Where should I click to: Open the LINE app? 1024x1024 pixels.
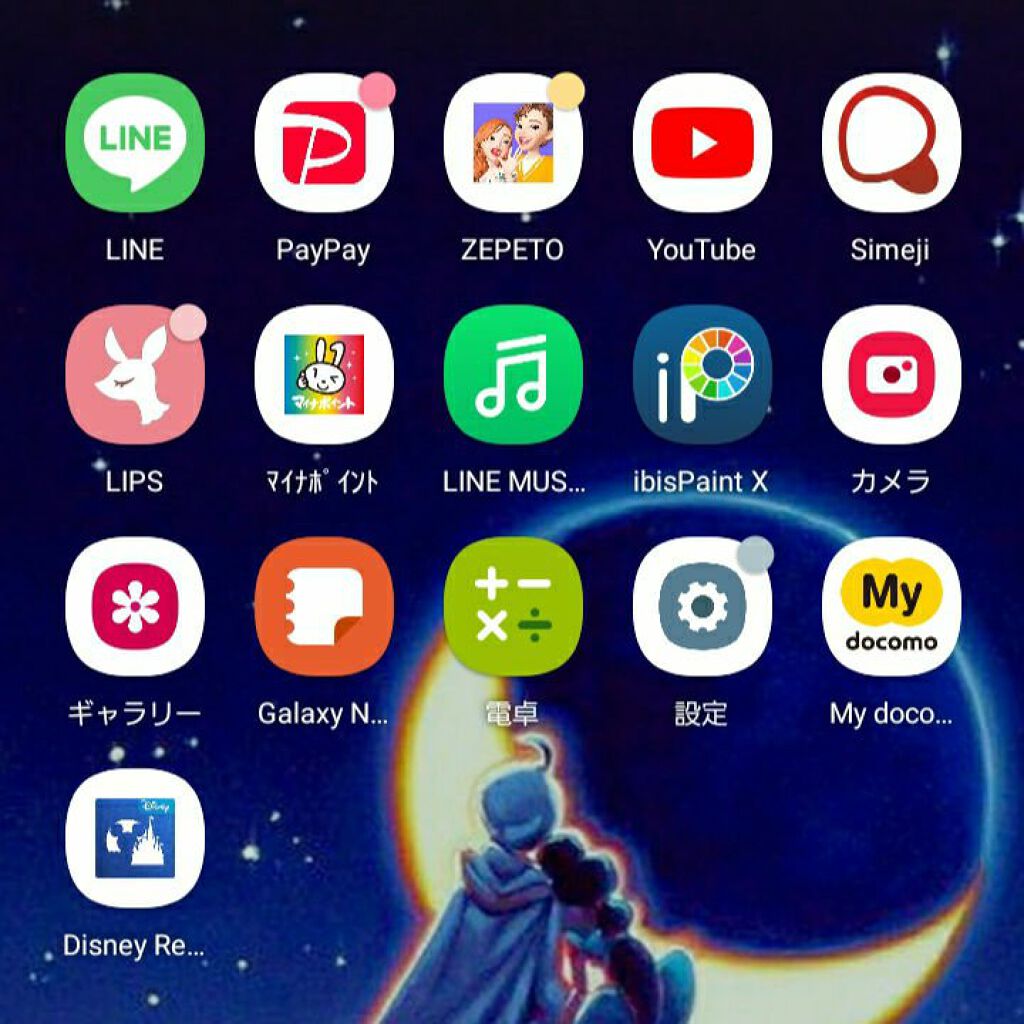coord(135,143)
